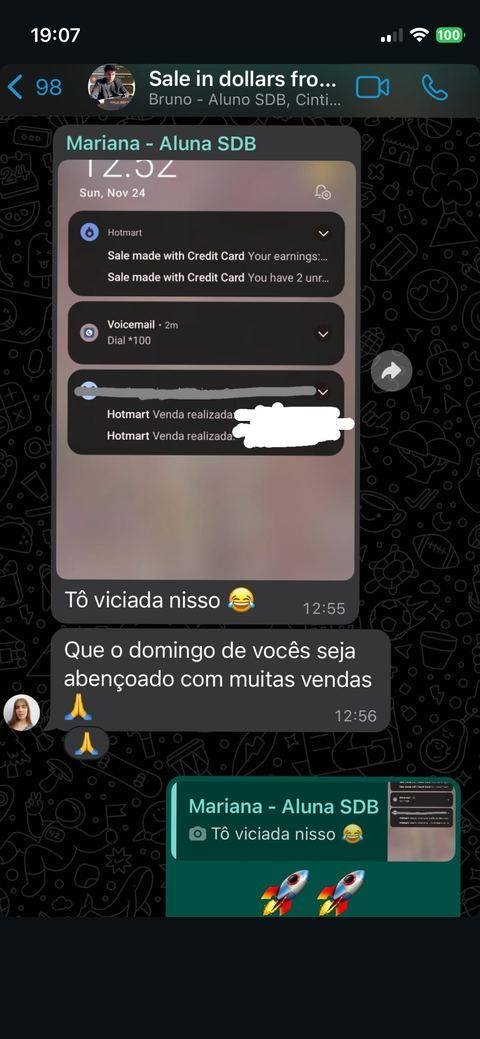Open Mariana's shared screenshot image
The width and height of the screenshot is (480, 1039).
click(206, 370)
